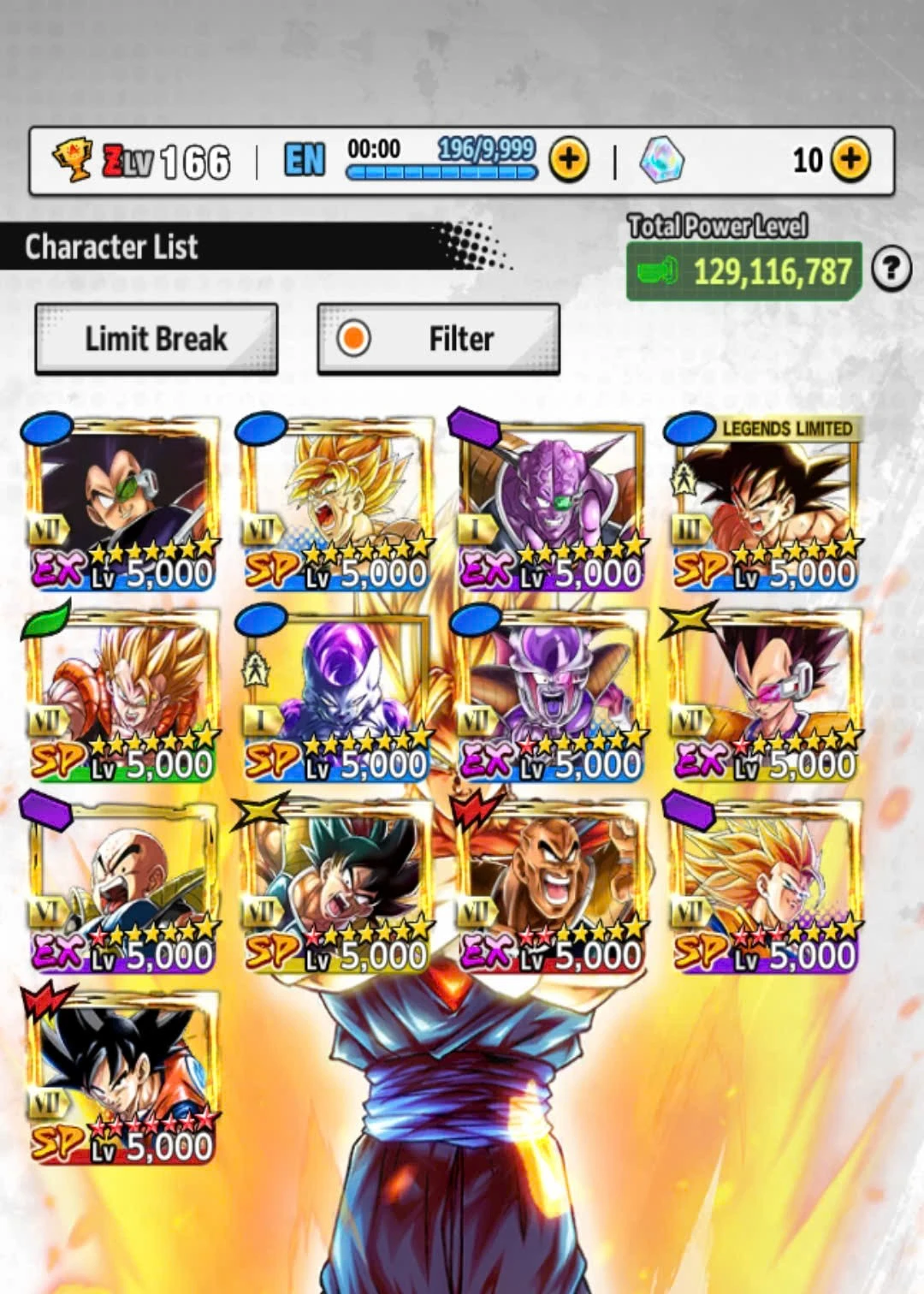View the Gogeta SP character card
Viewport: 924px width, 1294px height.
pyautogui.click(x=121, y=696)
